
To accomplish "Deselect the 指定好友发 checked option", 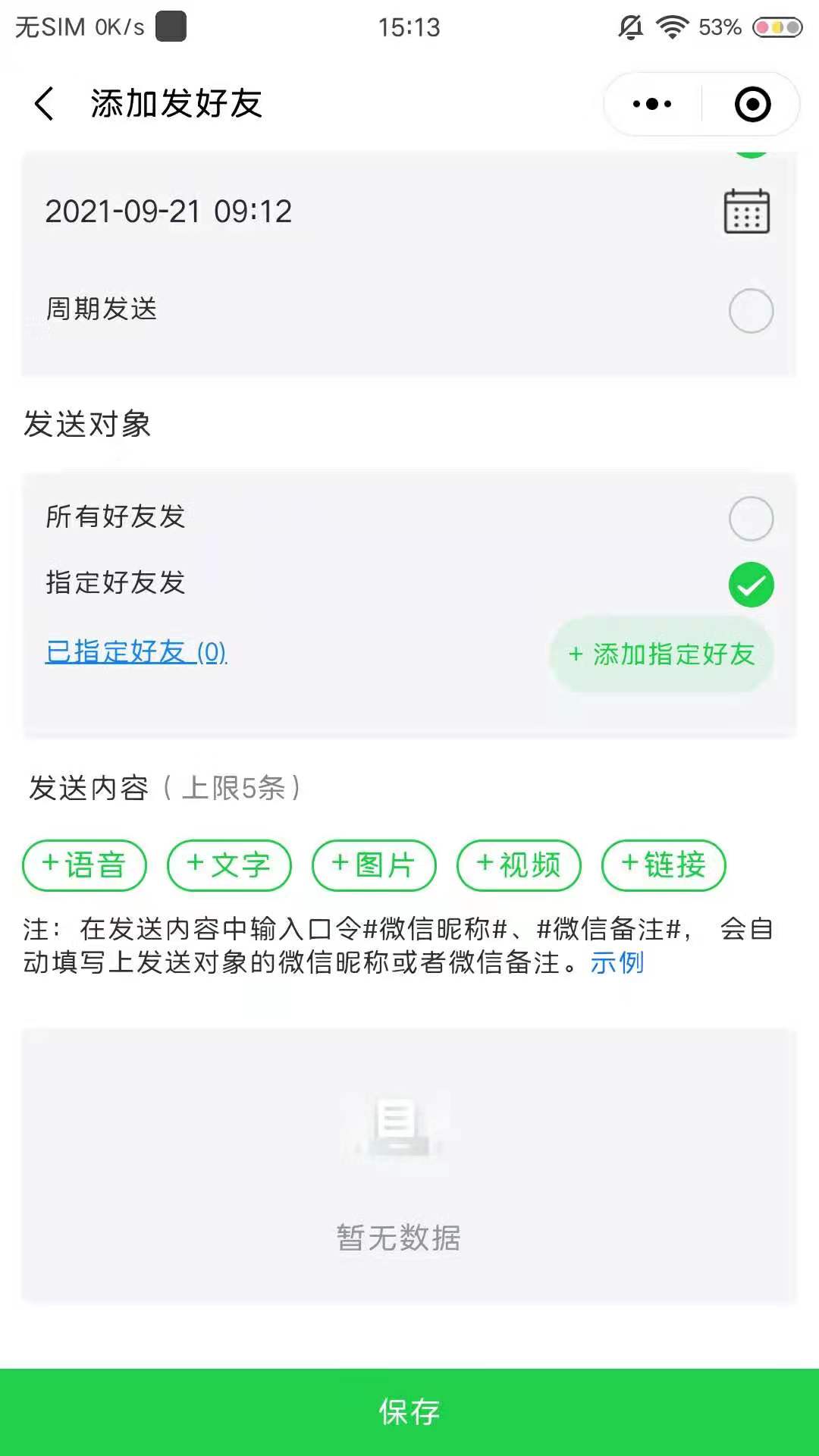I will pyautogui.click(x=750, y=584).
